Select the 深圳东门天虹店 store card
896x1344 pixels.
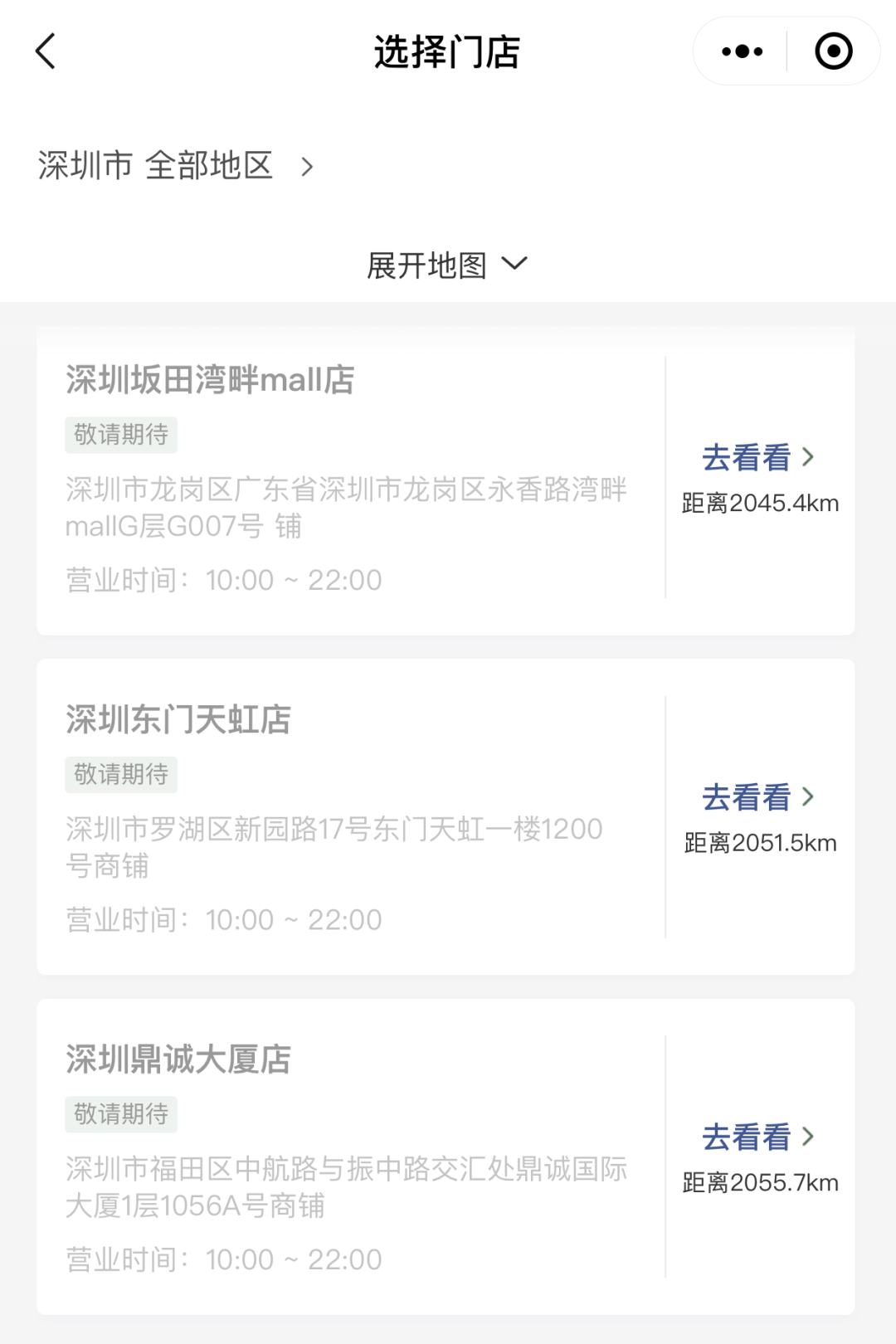click(x=348, y=817)
